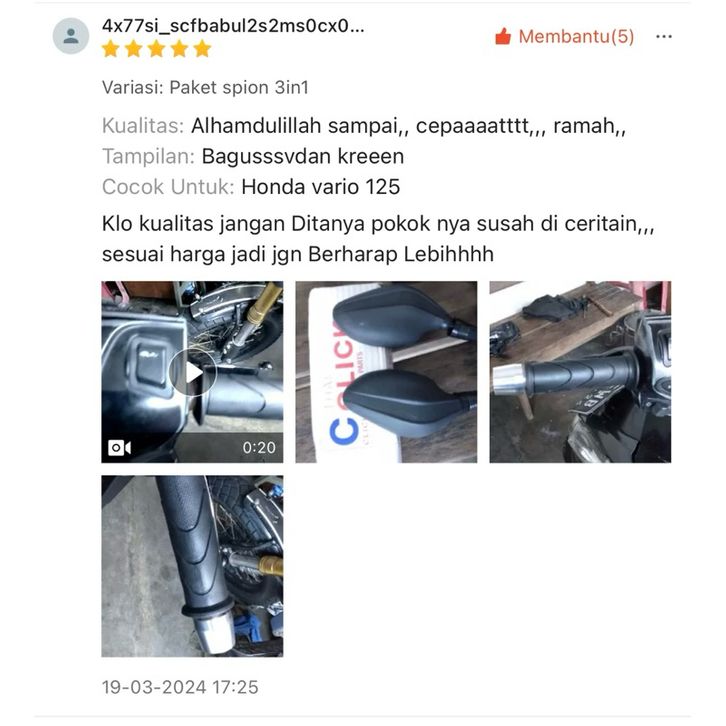The height and width of the screenshot is (726, 726).
Task: Open the photo of two black mirrors
Action: tap(385, 372)
